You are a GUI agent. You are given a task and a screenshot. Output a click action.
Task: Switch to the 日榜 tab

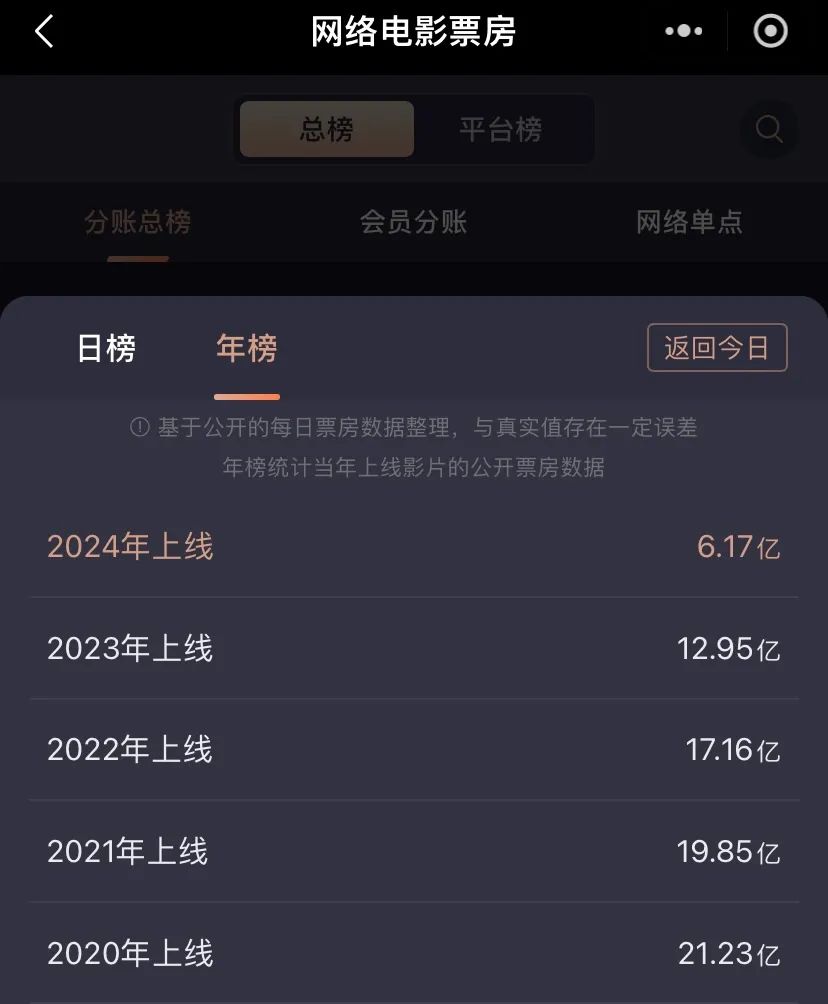106,349
